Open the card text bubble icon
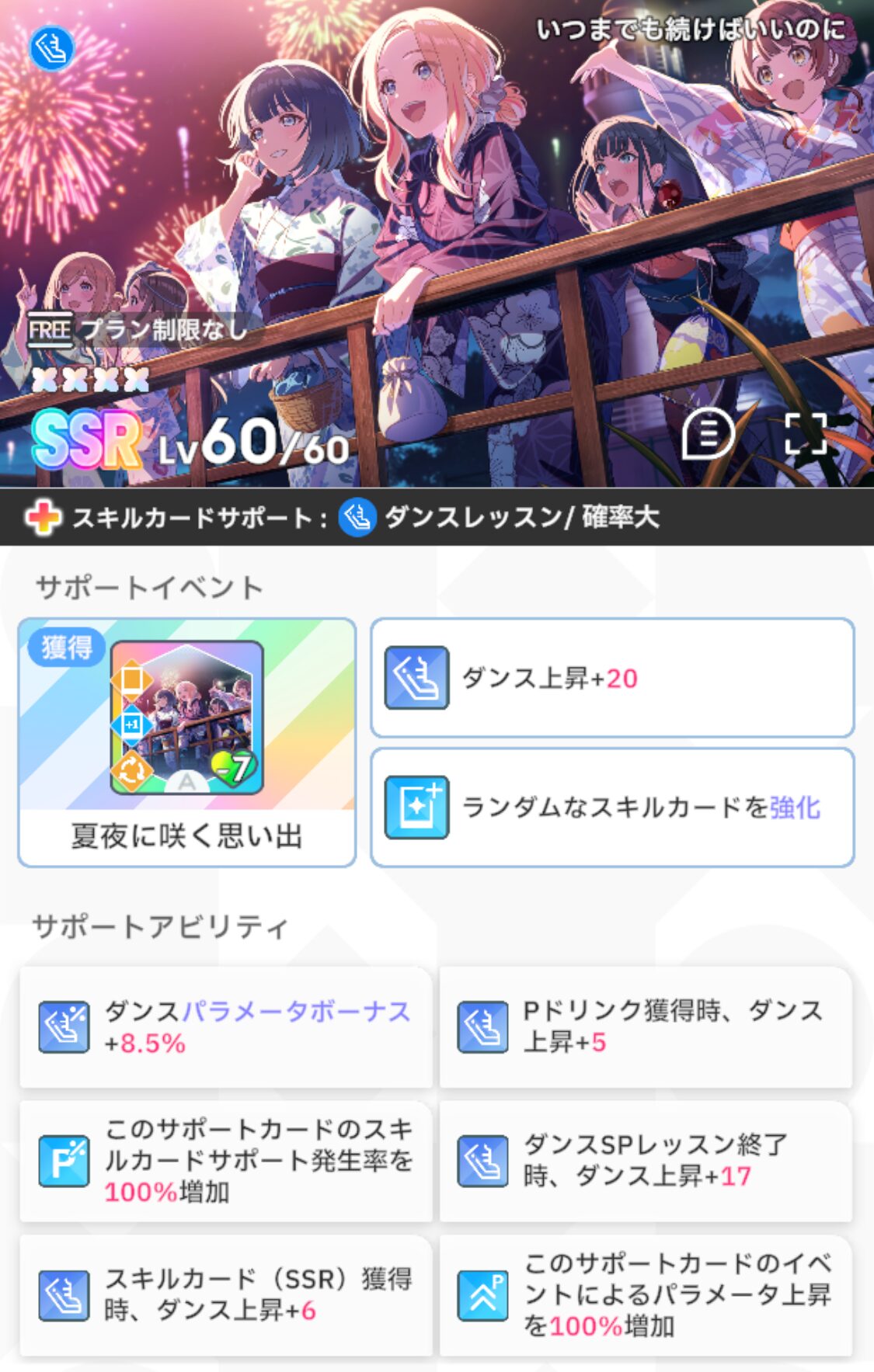Screen dimensions: 874x1372 click(x=708, y=433)
